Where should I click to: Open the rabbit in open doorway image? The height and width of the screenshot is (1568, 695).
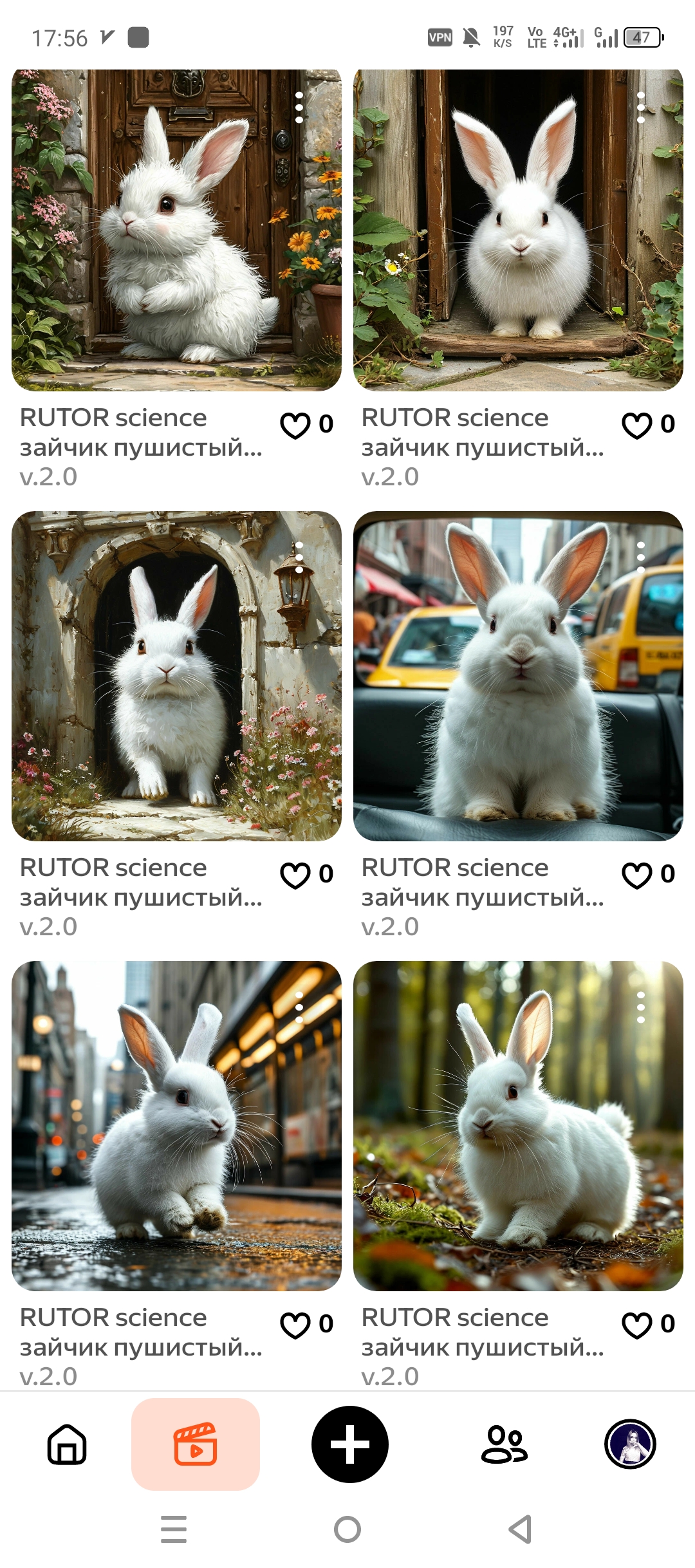point(518,230)
